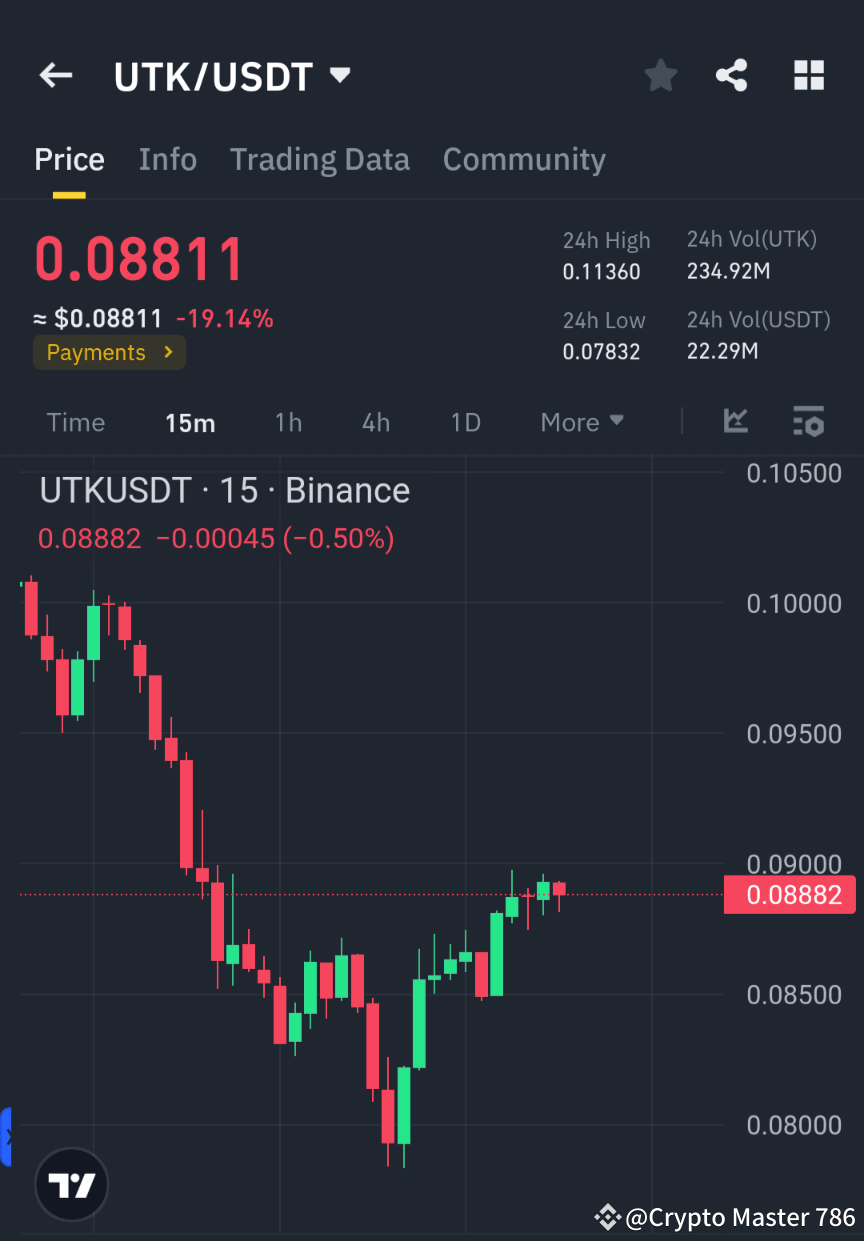Screen dimensions: 864x1241
Task: Click the TradingView logo on the chart
Action: tap(70, 1184)
